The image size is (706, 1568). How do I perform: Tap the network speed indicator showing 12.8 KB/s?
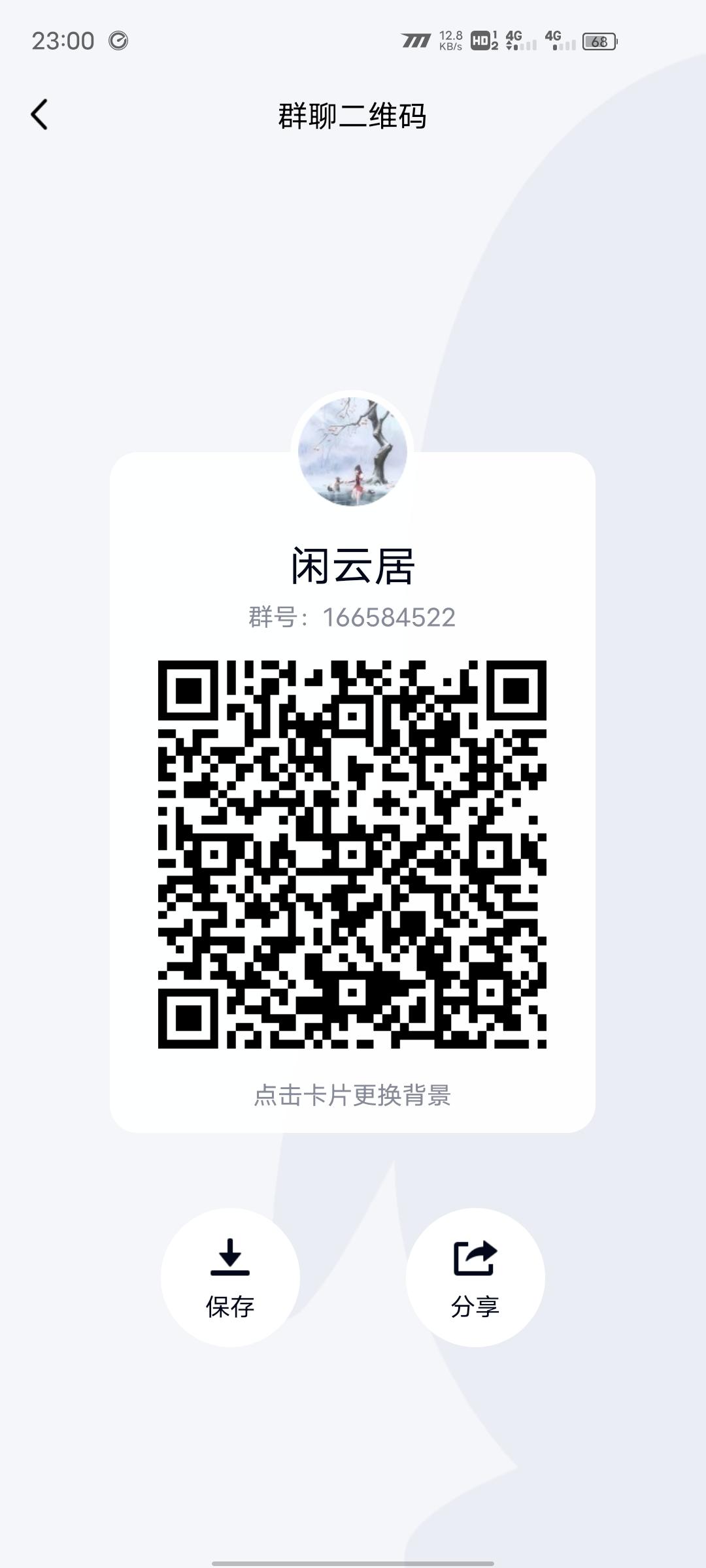449,39
